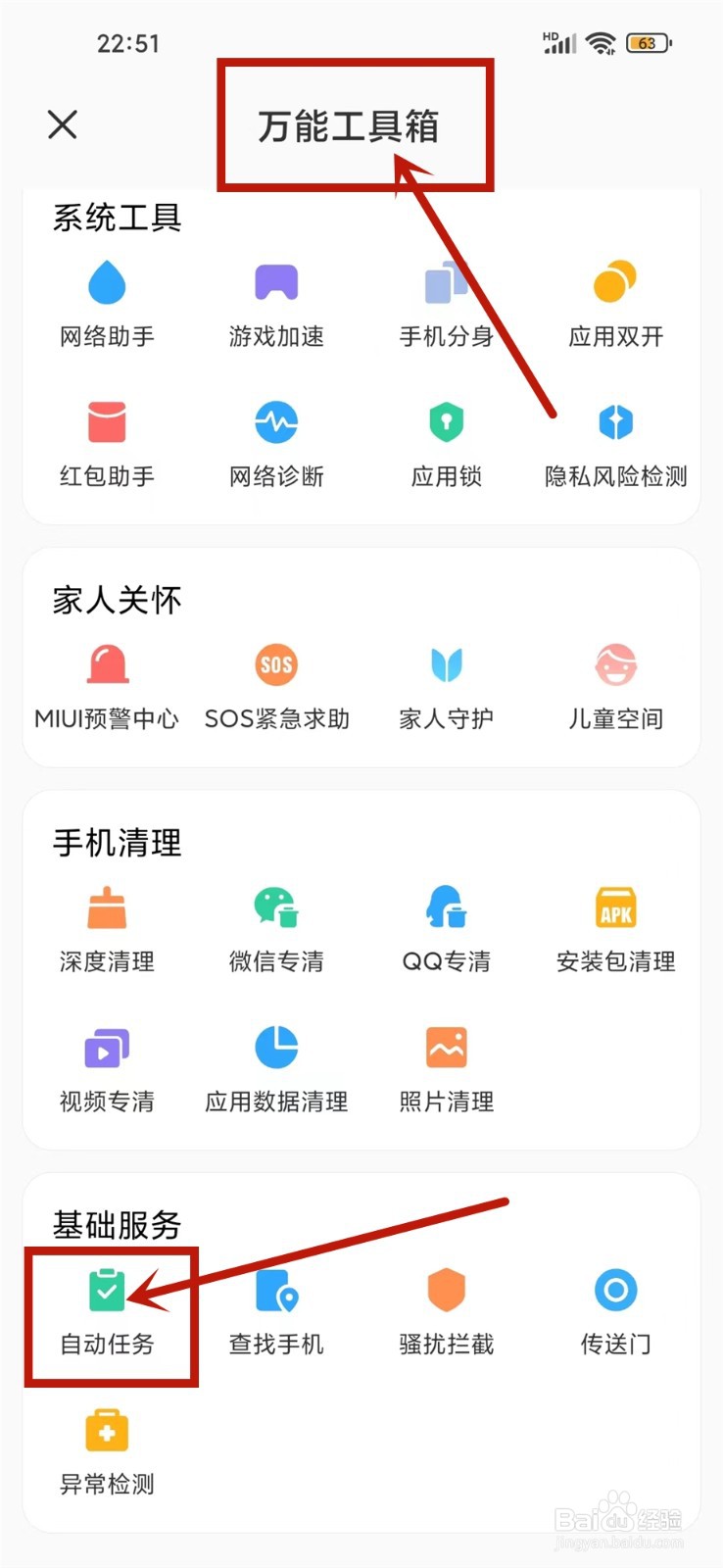
Task: Open 红包助手
Action: point(107,445)
